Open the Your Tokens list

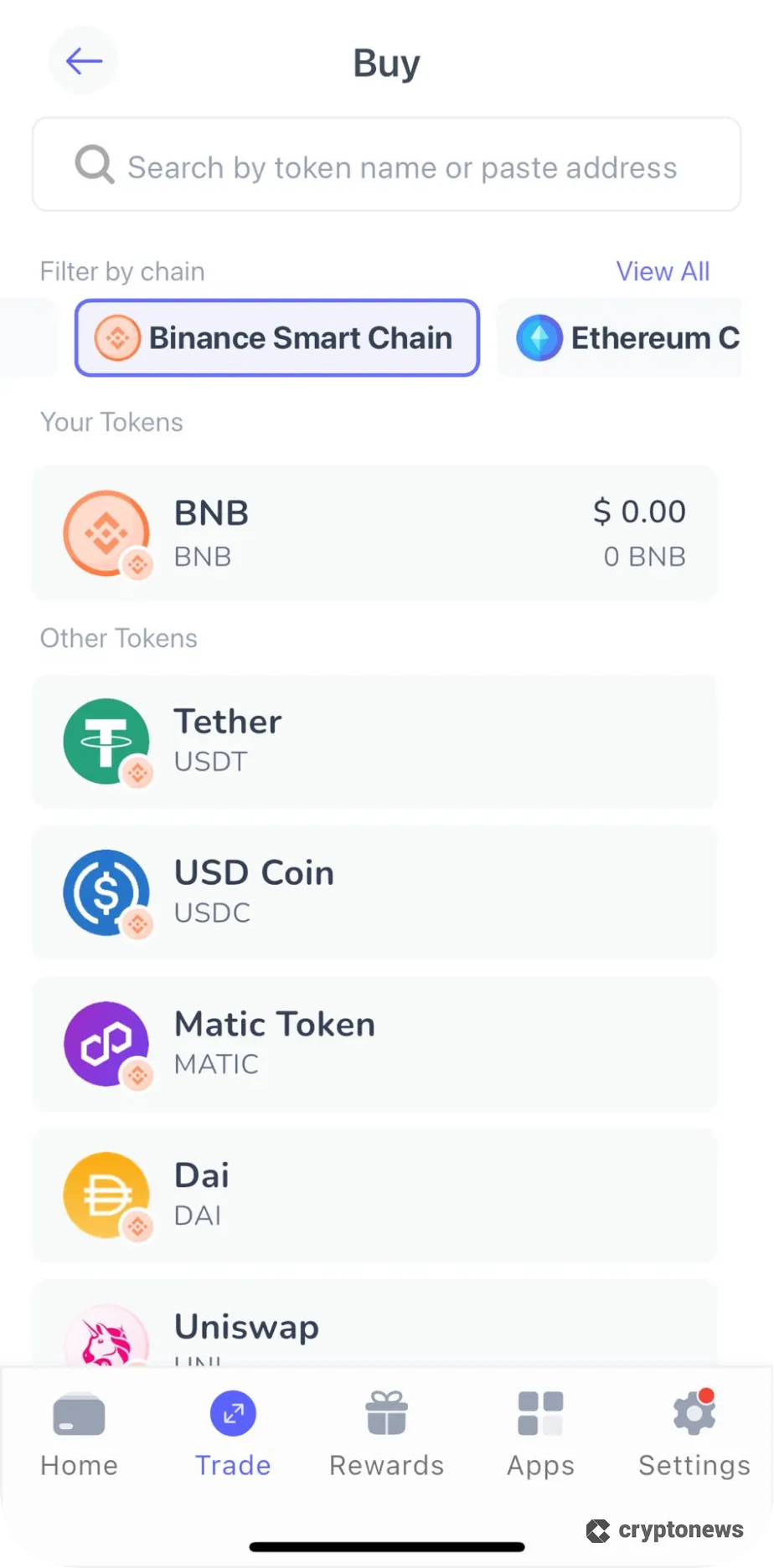(x=111, y=422)
